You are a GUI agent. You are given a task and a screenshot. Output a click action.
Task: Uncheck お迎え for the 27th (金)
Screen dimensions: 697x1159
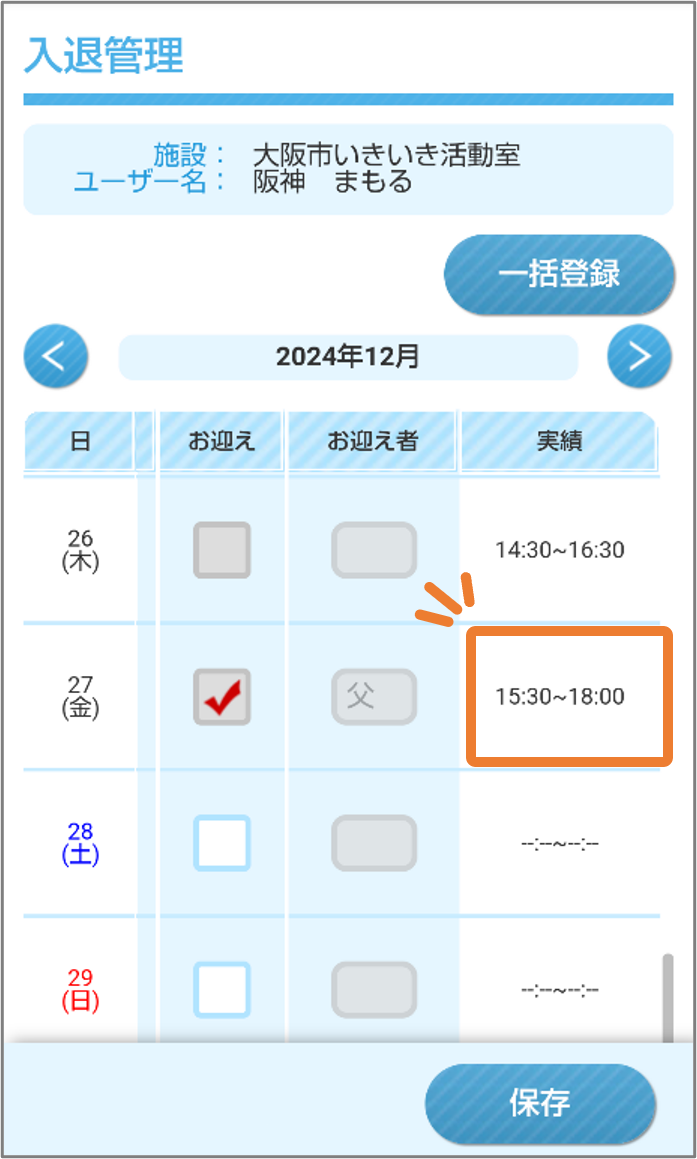click(x=222, y=697)
